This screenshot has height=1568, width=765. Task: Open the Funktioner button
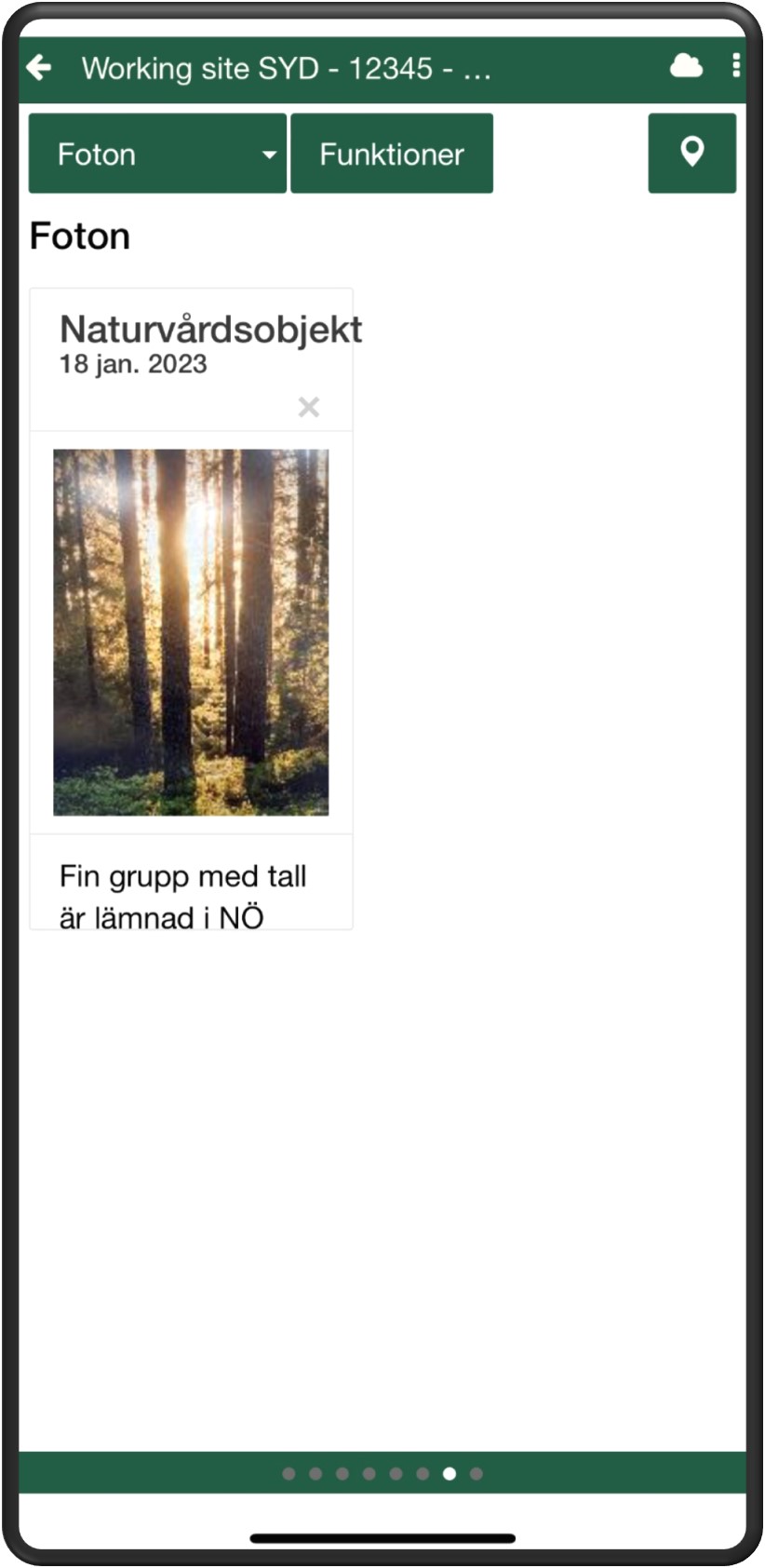click(x=392, y=154)
